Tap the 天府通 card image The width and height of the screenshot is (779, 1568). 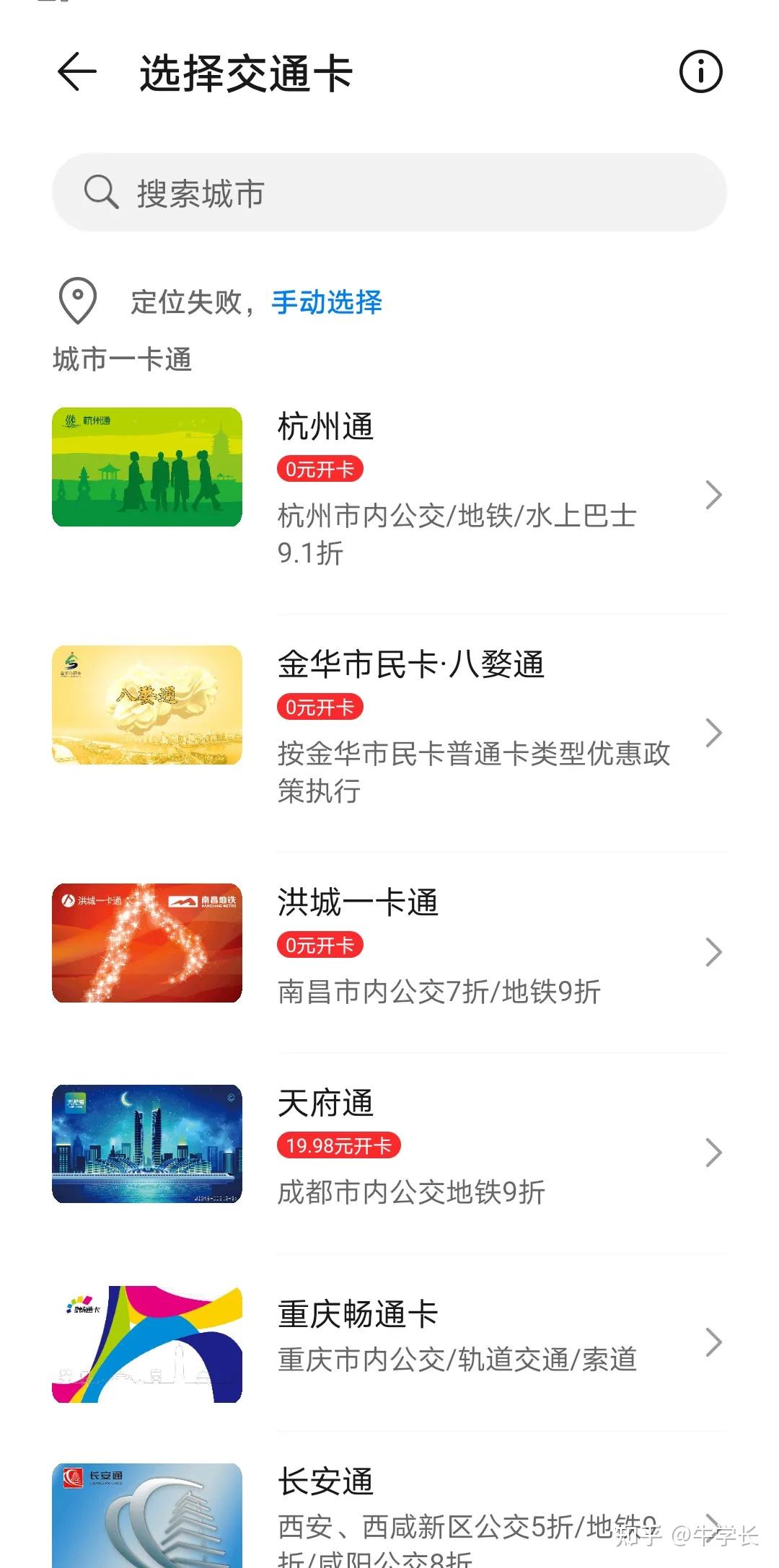pos(148,1144)
